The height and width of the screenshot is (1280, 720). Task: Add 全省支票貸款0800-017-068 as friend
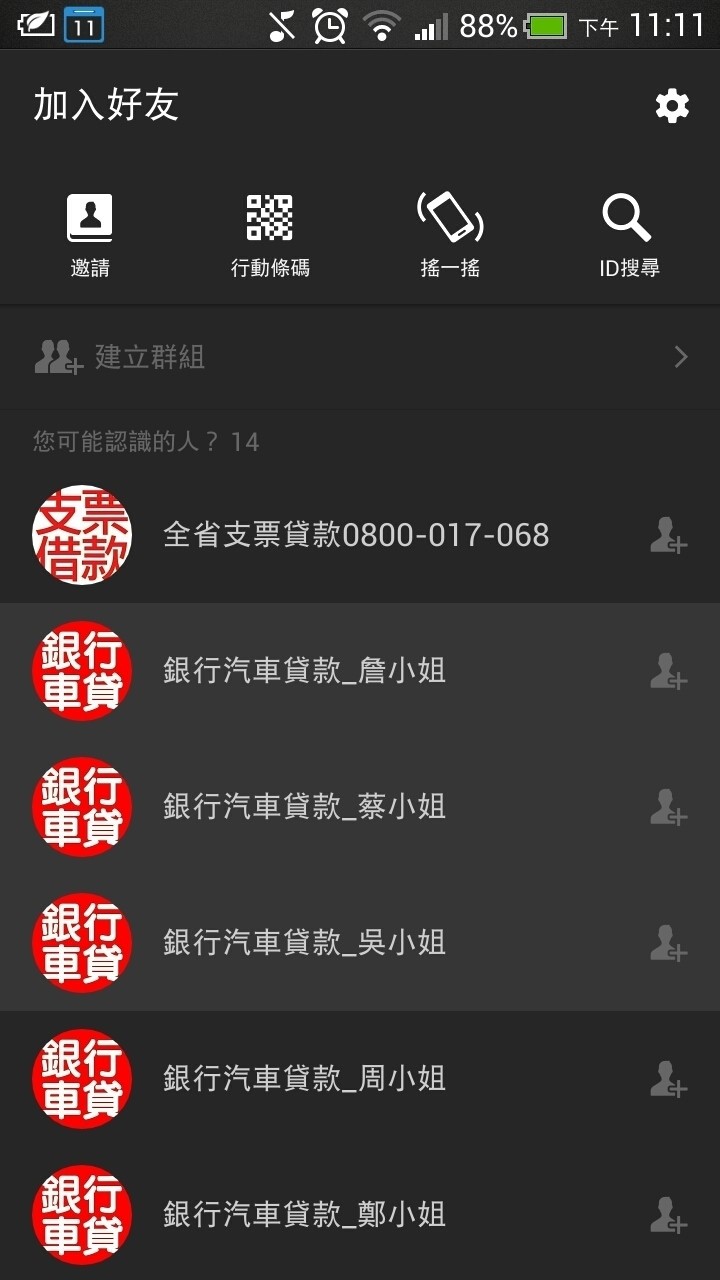click(x=668, y=536)
